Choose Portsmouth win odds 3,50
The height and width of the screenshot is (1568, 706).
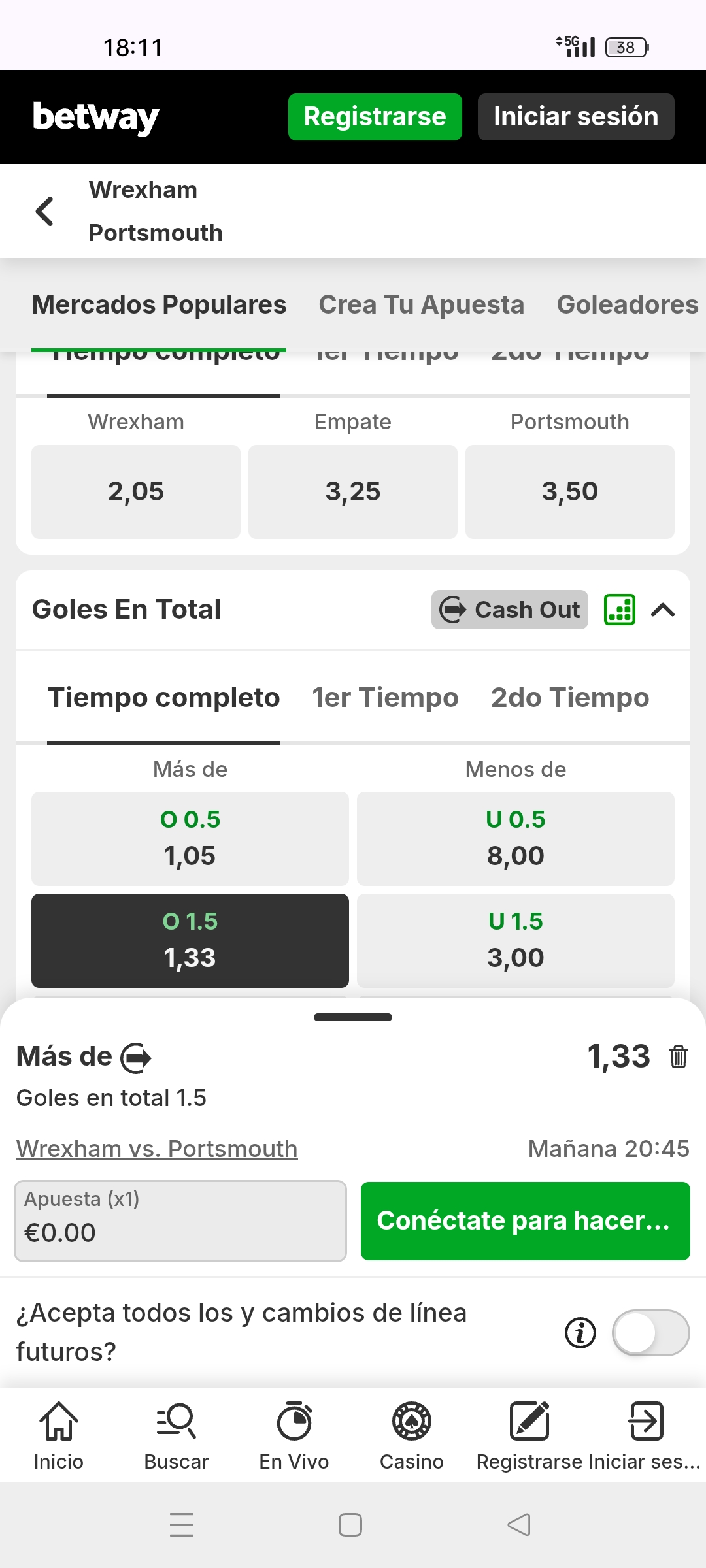pyautogui.click(x=569, y=491)
